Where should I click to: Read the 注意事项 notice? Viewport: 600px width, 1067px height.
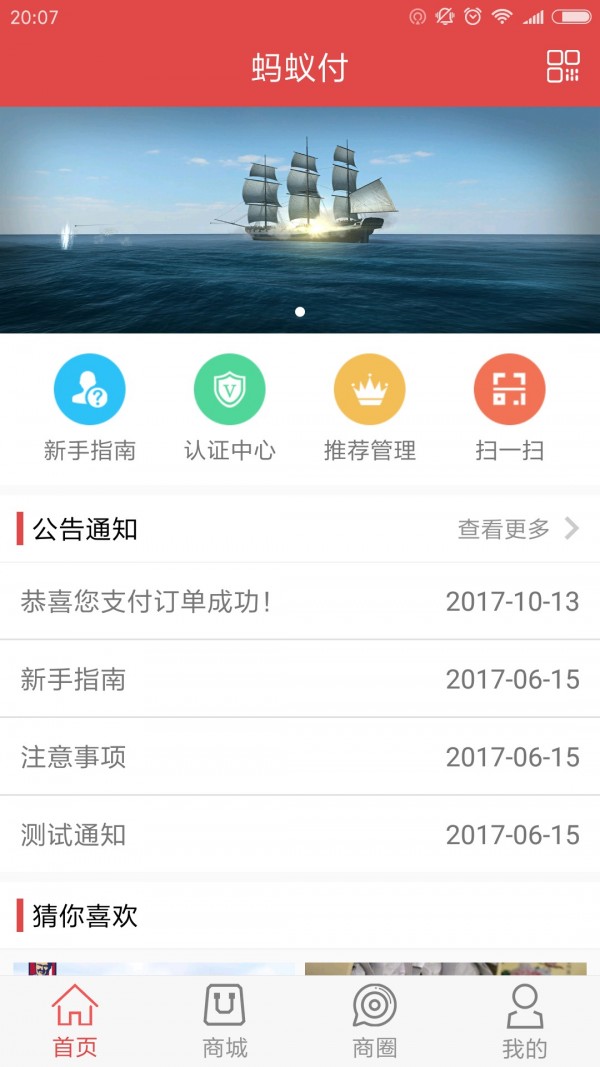click(300, 757)
